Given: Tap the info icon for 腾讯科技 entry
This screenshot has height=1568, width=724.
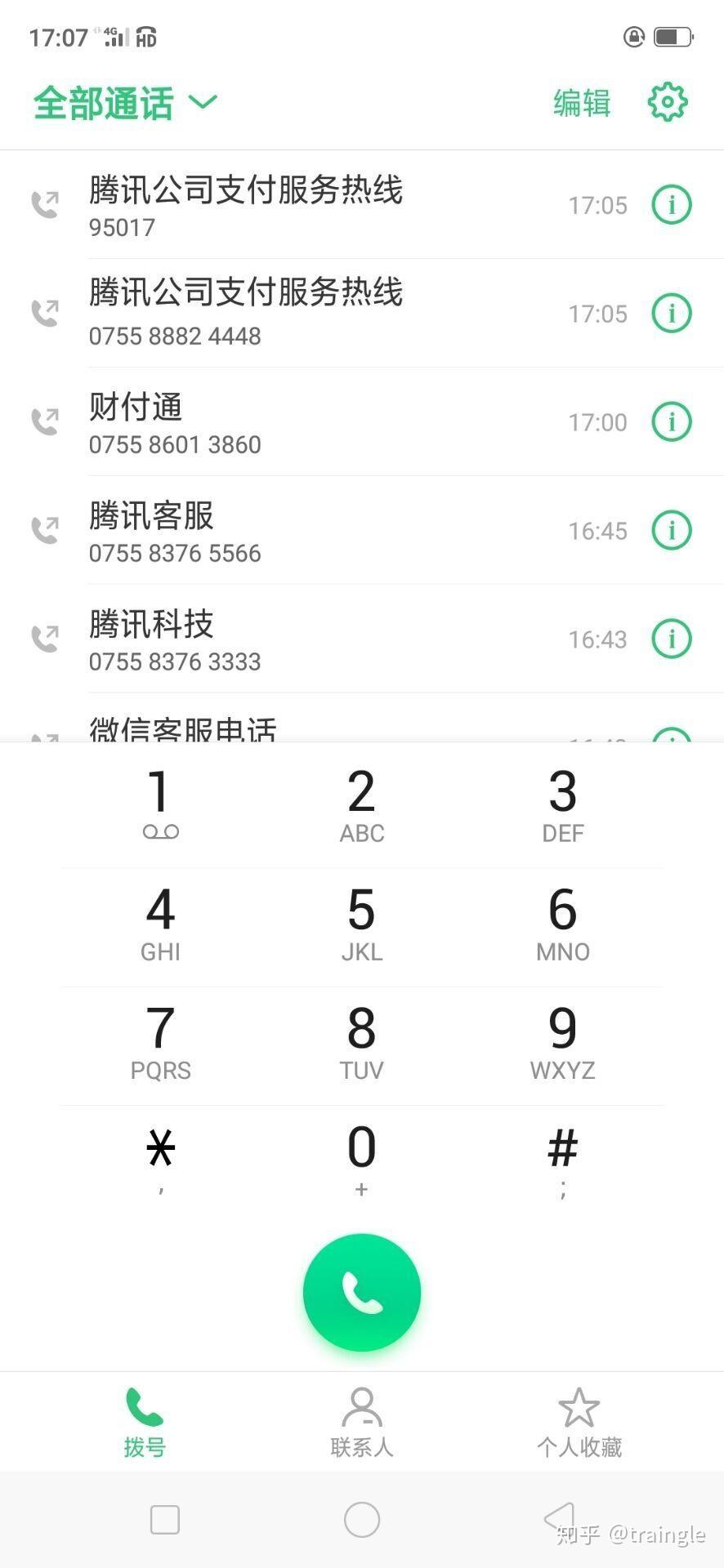Looking at the screenshot, I should click(671, 639).
